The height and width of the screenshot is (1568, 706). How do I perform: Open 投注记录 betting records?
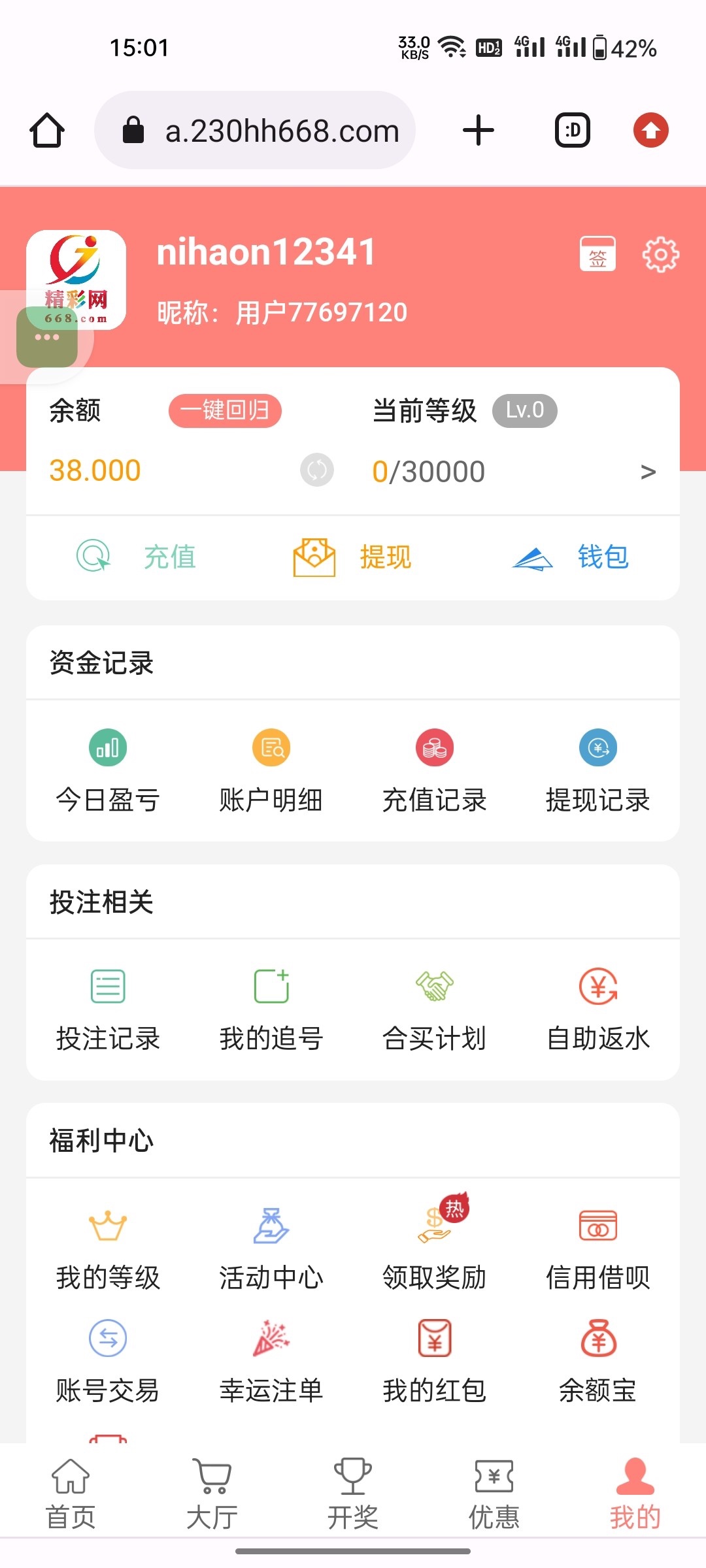108,1010
